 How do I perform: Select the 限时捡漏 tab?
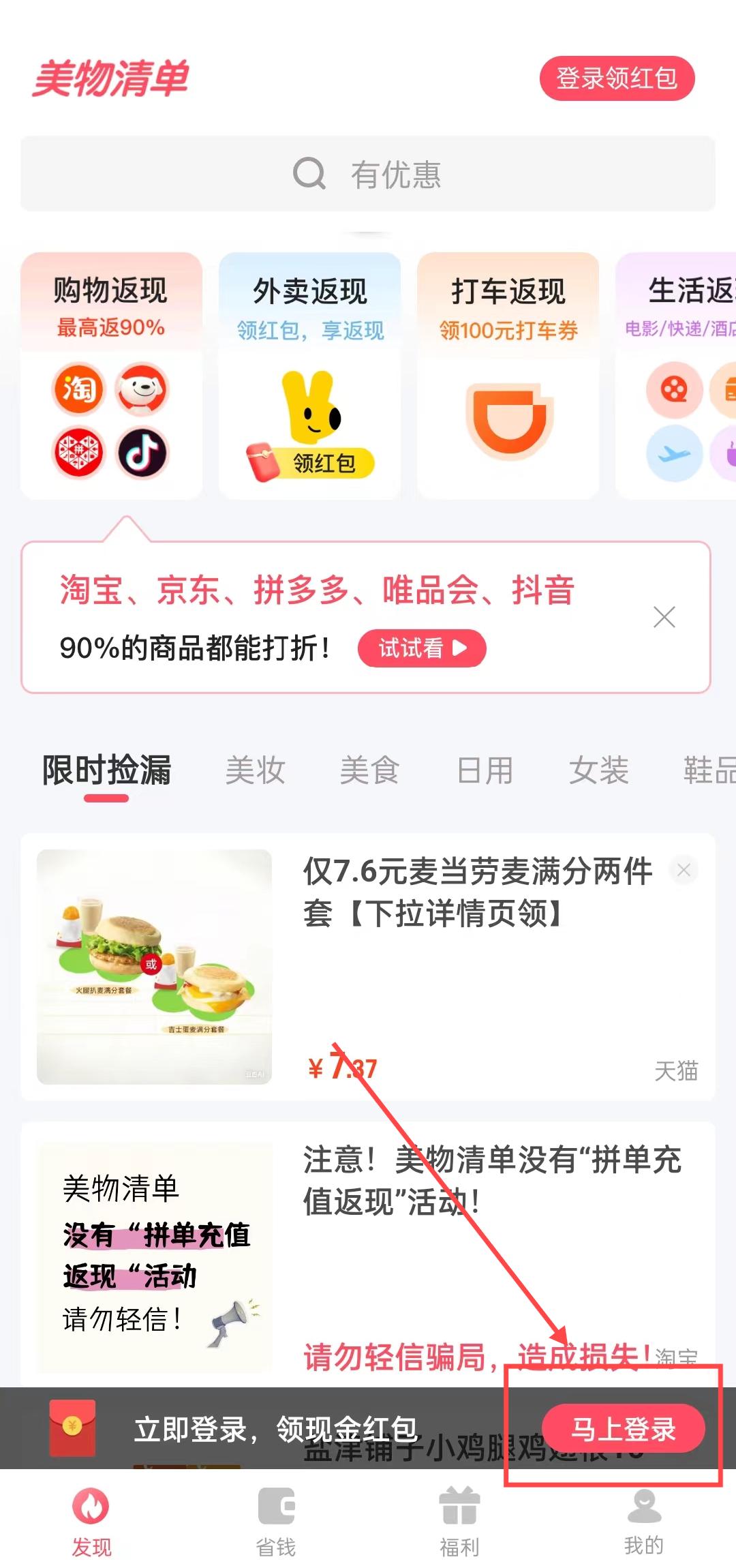[107, 770]
